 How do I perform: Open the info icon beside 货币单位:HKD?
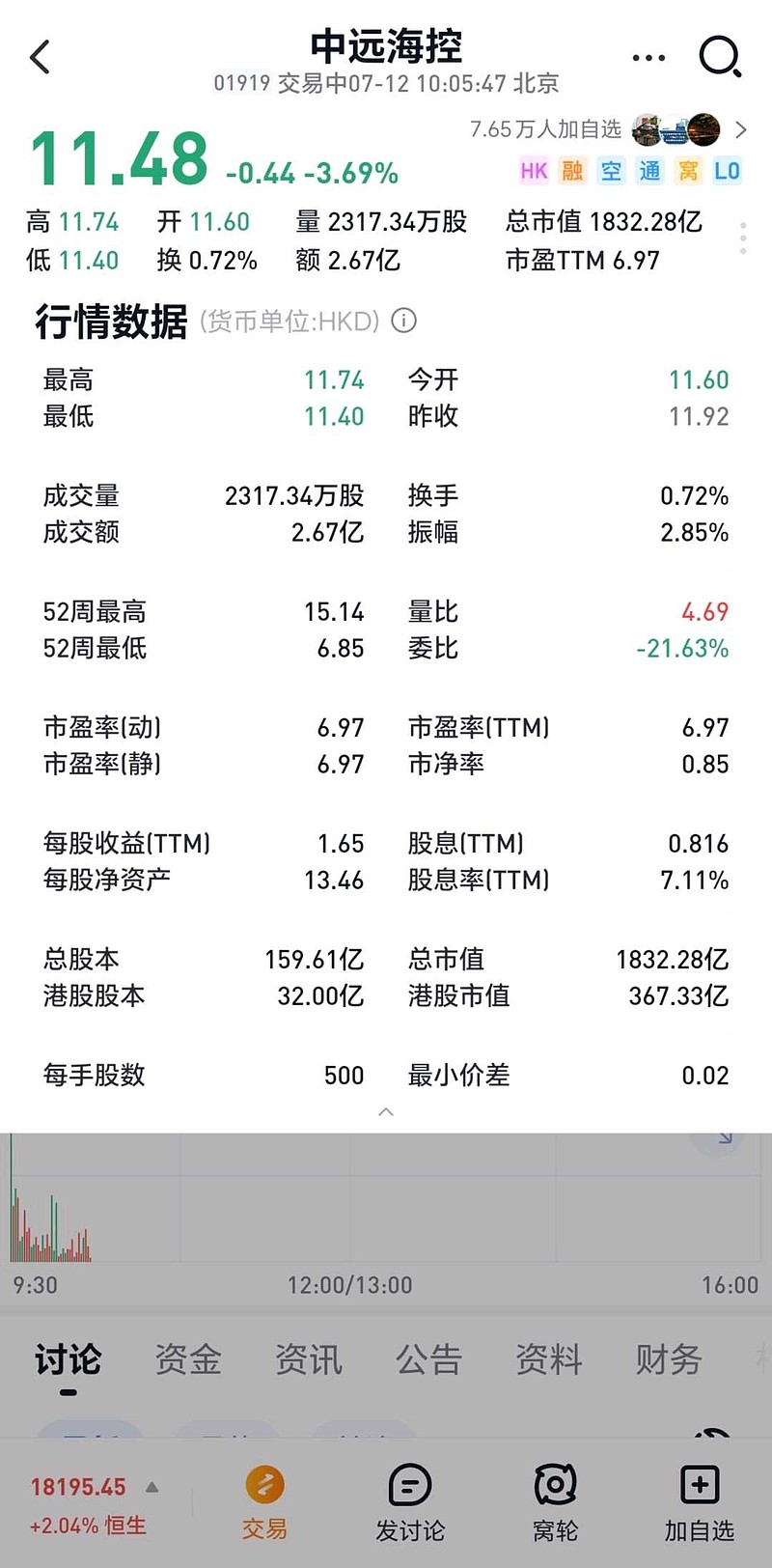click(x=404, y=321)
